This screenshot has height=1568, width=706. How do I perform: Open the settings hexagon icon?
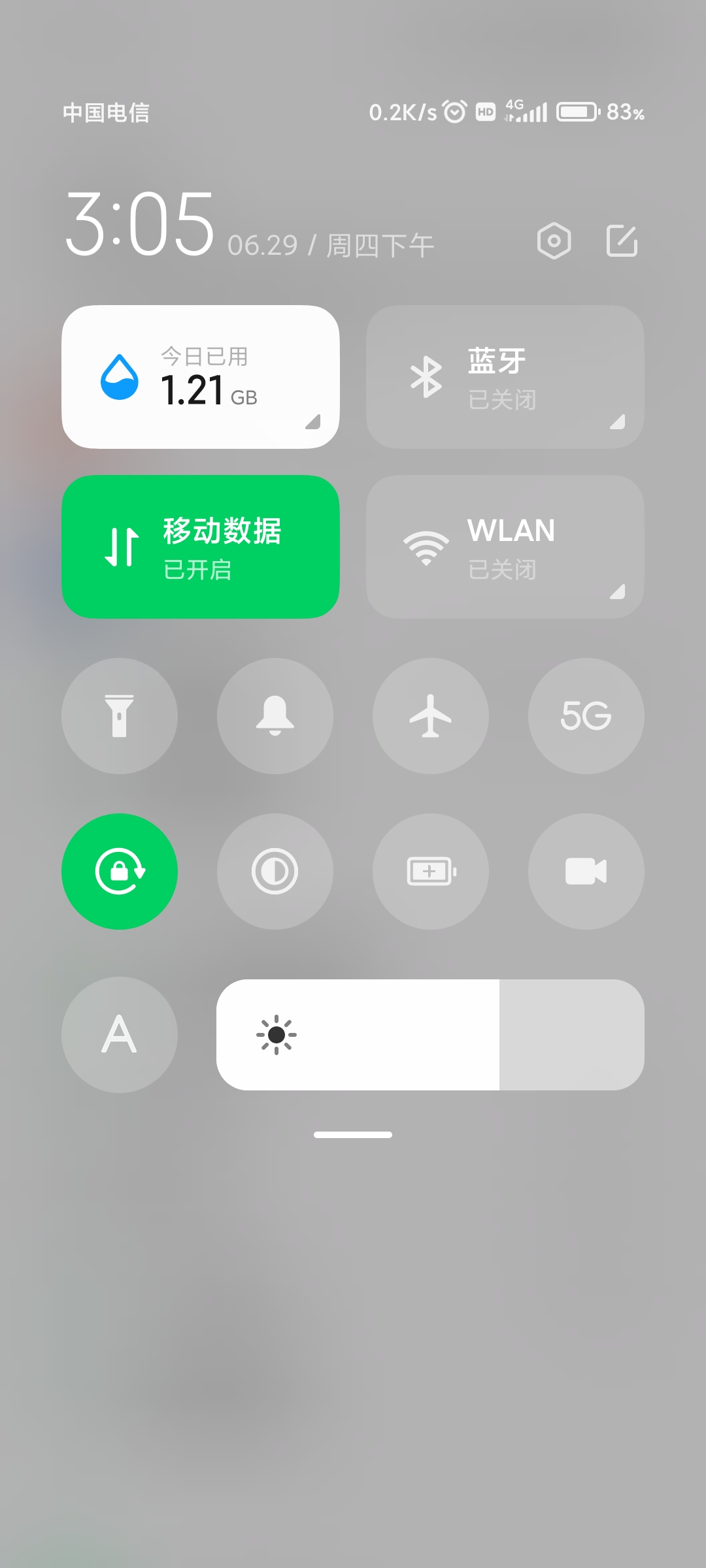[554, 241]
